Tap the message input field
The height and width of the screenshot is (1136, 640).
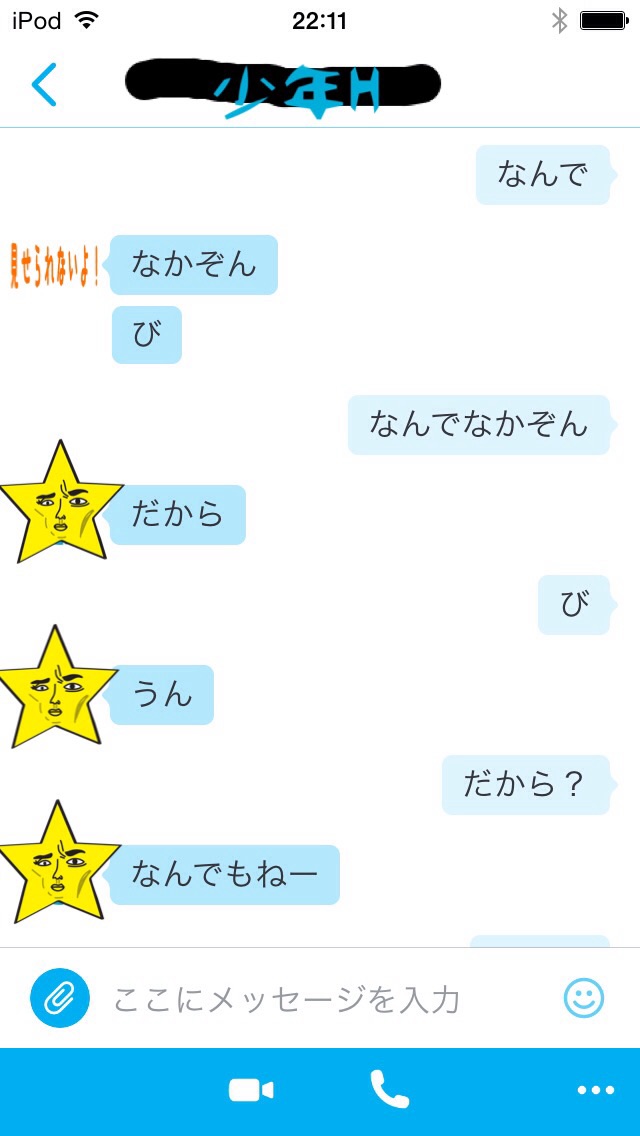[320, 998]
